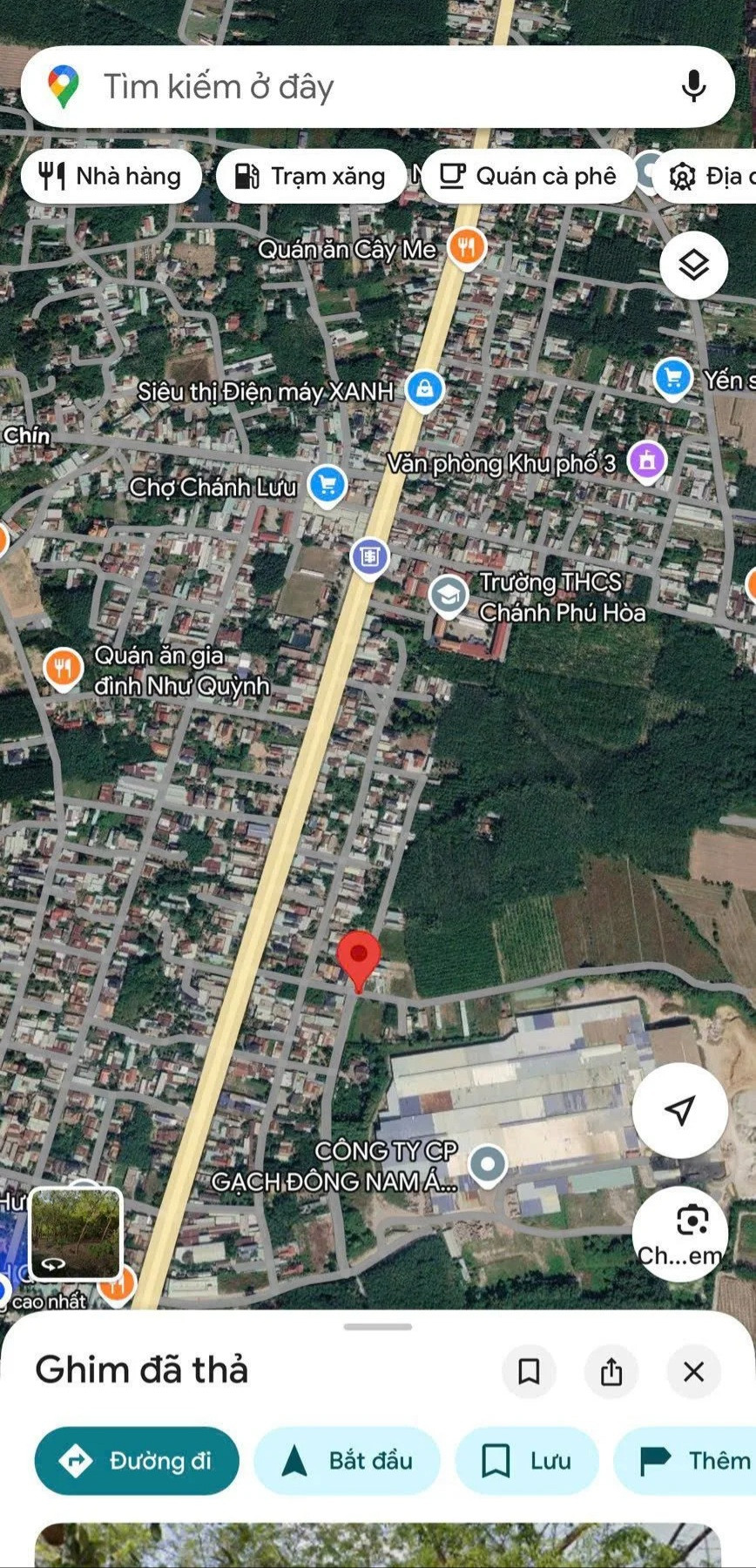The image size is (756, 1568).
Task: Share the dropped pin location
Action: tap(611, 1372)
